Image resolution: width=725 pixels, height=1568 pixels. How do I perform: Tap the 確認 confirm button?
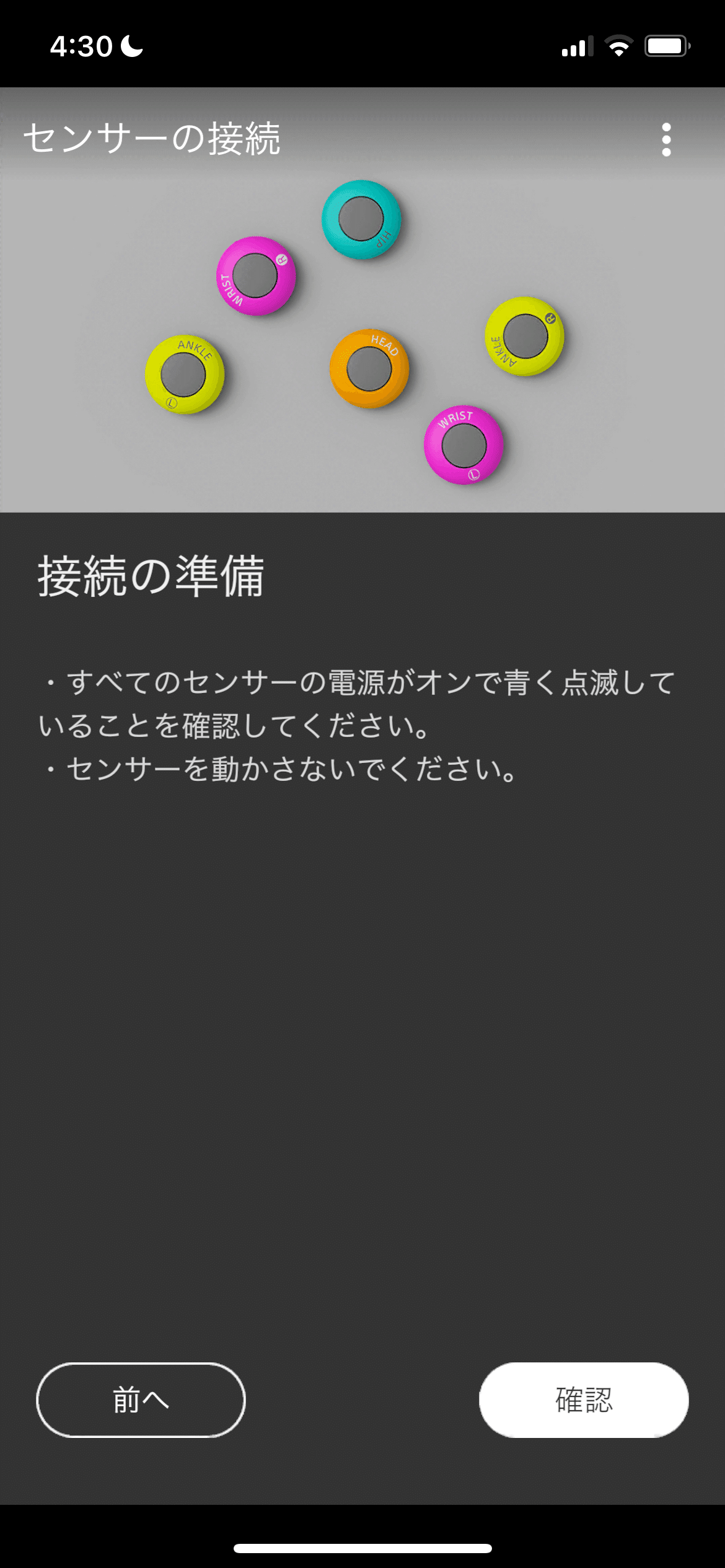click(x=584, y=1400)
